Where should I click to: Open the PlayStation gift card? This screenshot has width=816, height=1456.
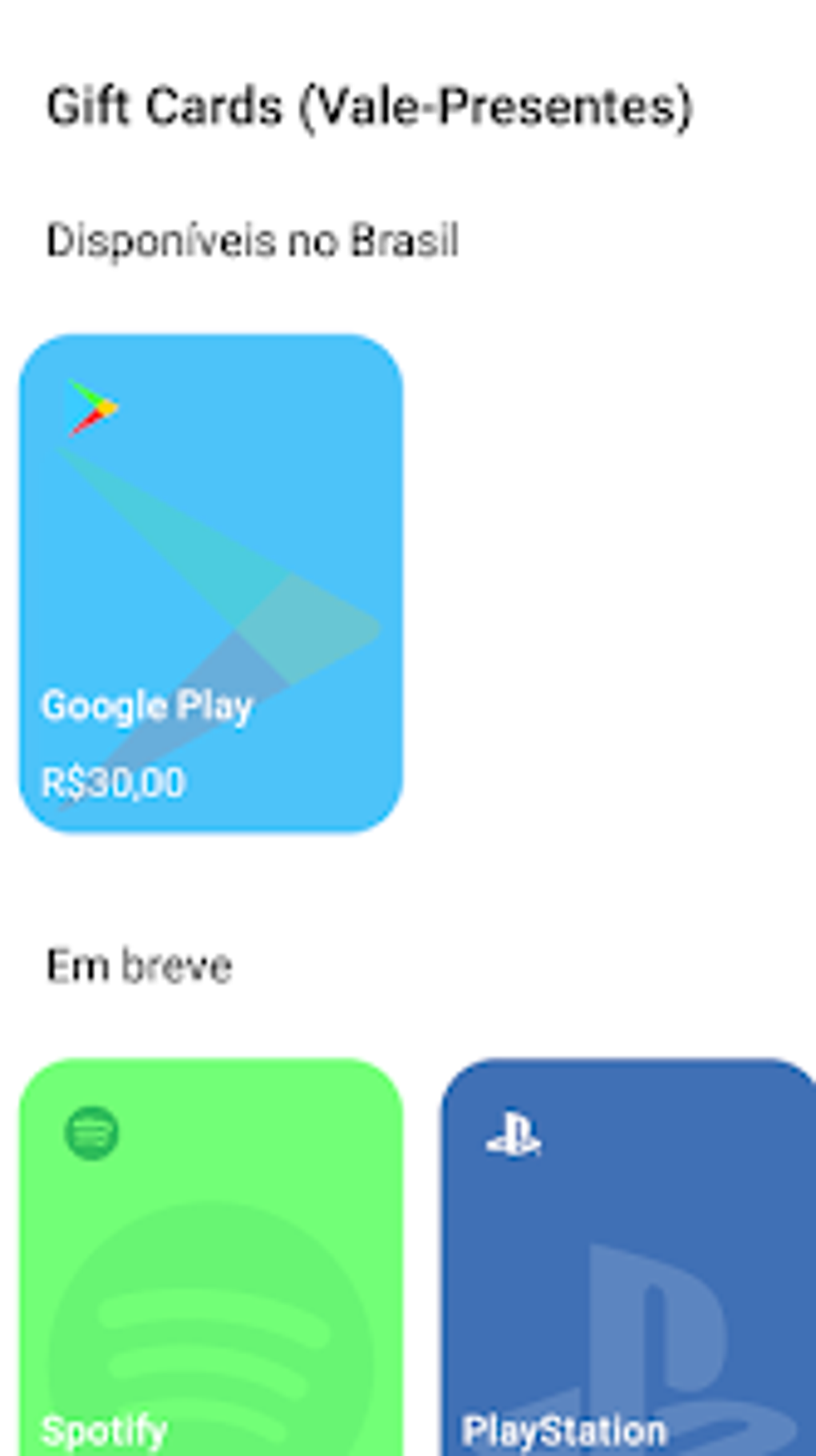tap(629, 1257)
